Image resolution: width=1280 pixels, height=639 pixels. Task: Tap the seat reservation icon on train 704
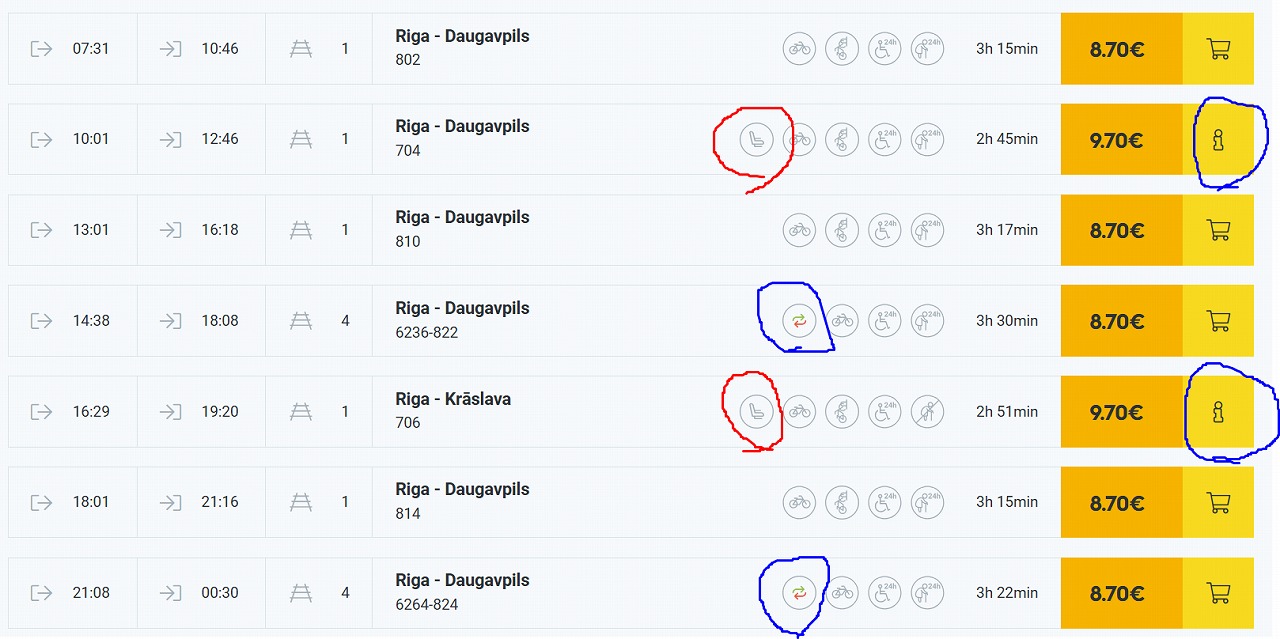point(756,139)
